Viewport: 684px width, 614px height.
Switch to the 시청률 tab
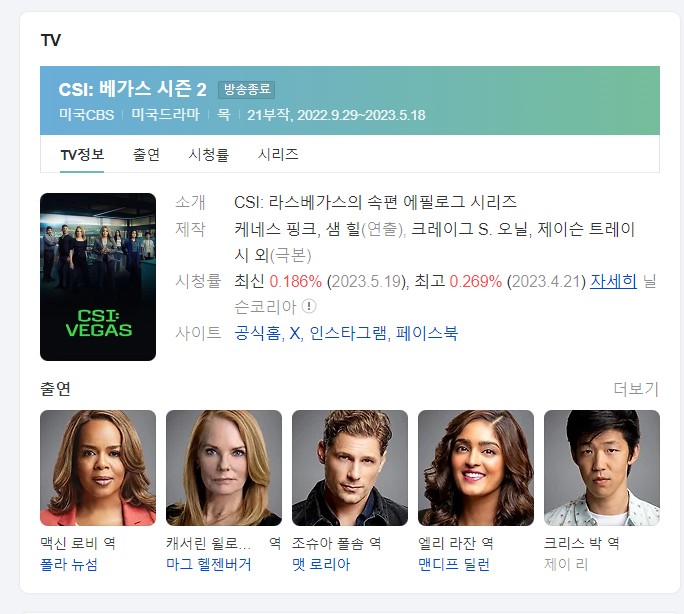point(209,155)
